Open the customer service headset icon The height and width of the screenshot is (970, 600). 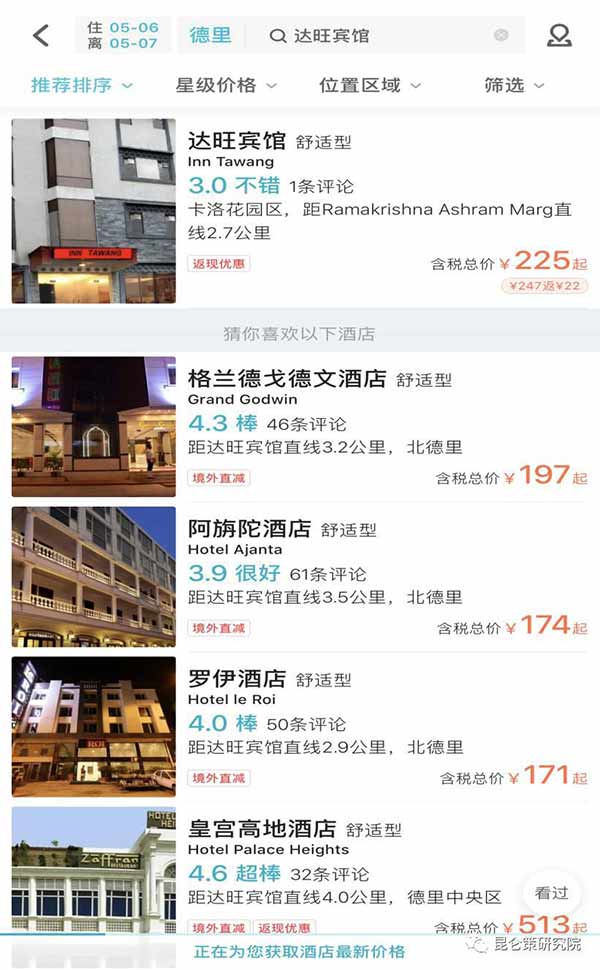[559, 36]
